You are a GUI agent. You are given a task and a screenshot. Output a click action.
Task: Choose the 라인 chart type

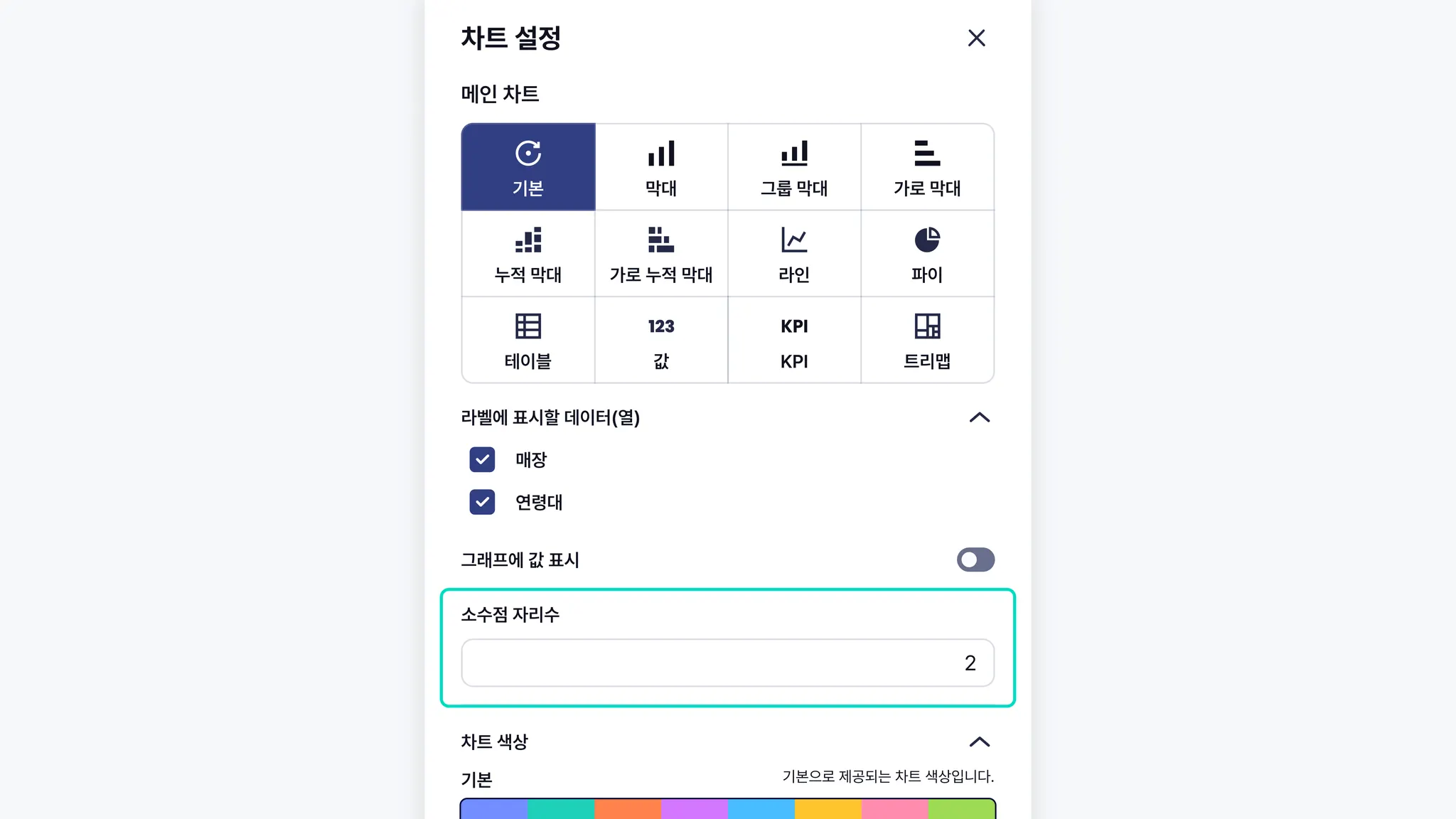point(793,254)
